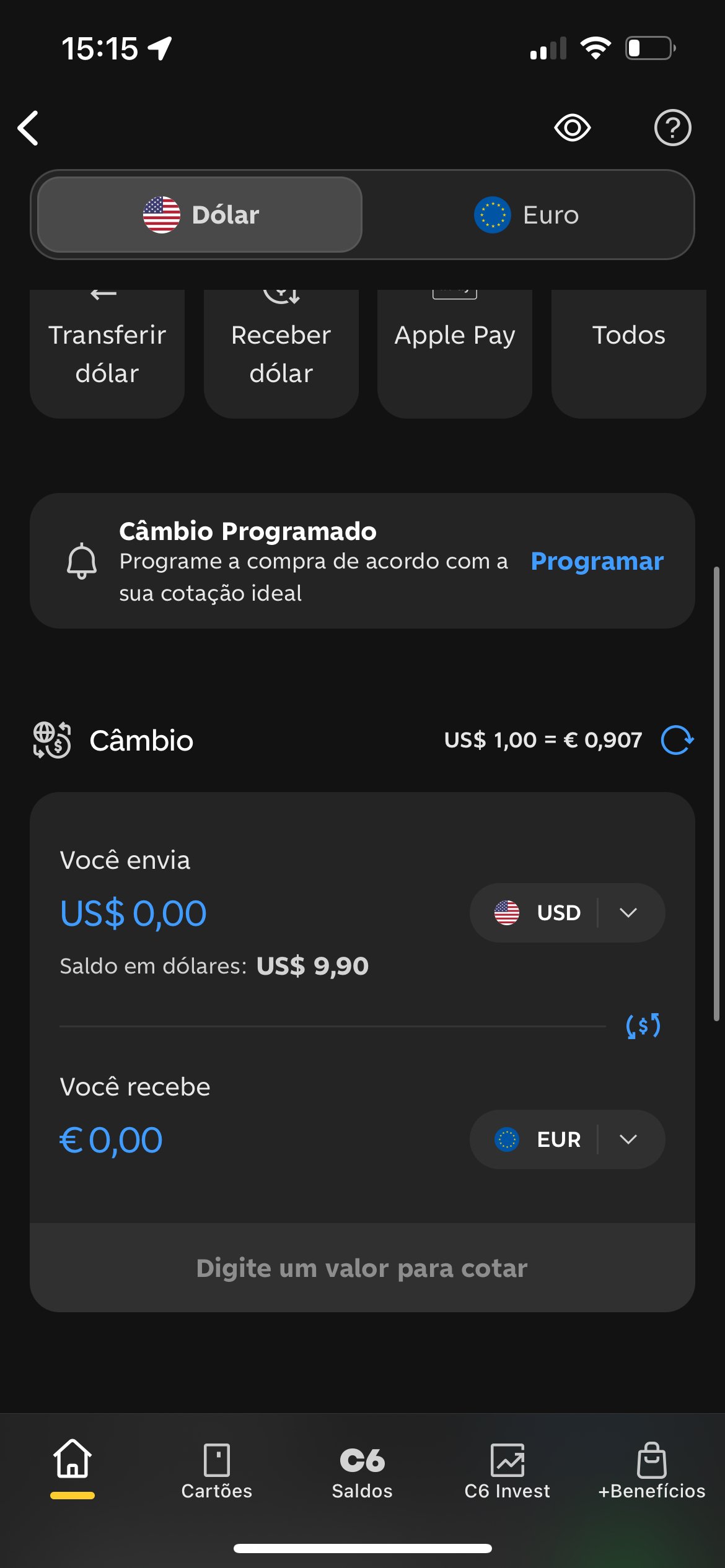Open the +Benefícios tab
The image size is (725, 1568).
pyautogui.click(x=652, y=1472)
